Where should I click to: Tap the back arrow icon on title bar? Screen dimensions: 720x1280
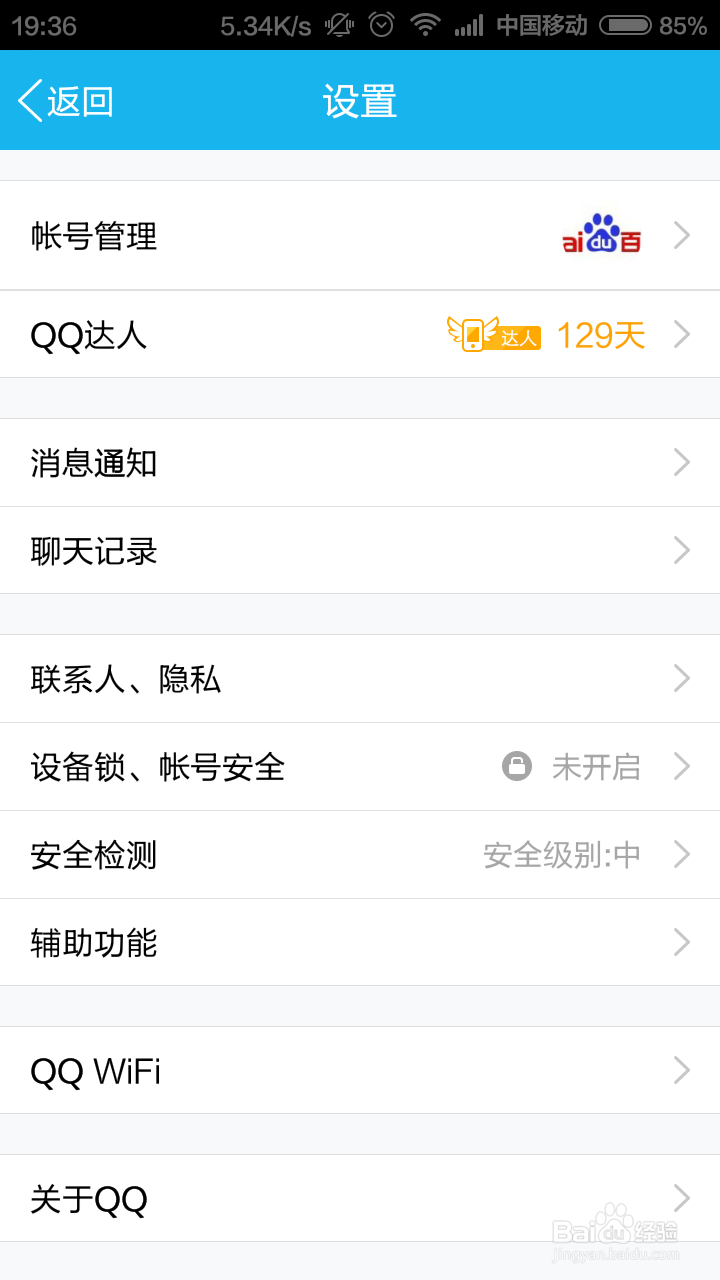pos(28,100)
